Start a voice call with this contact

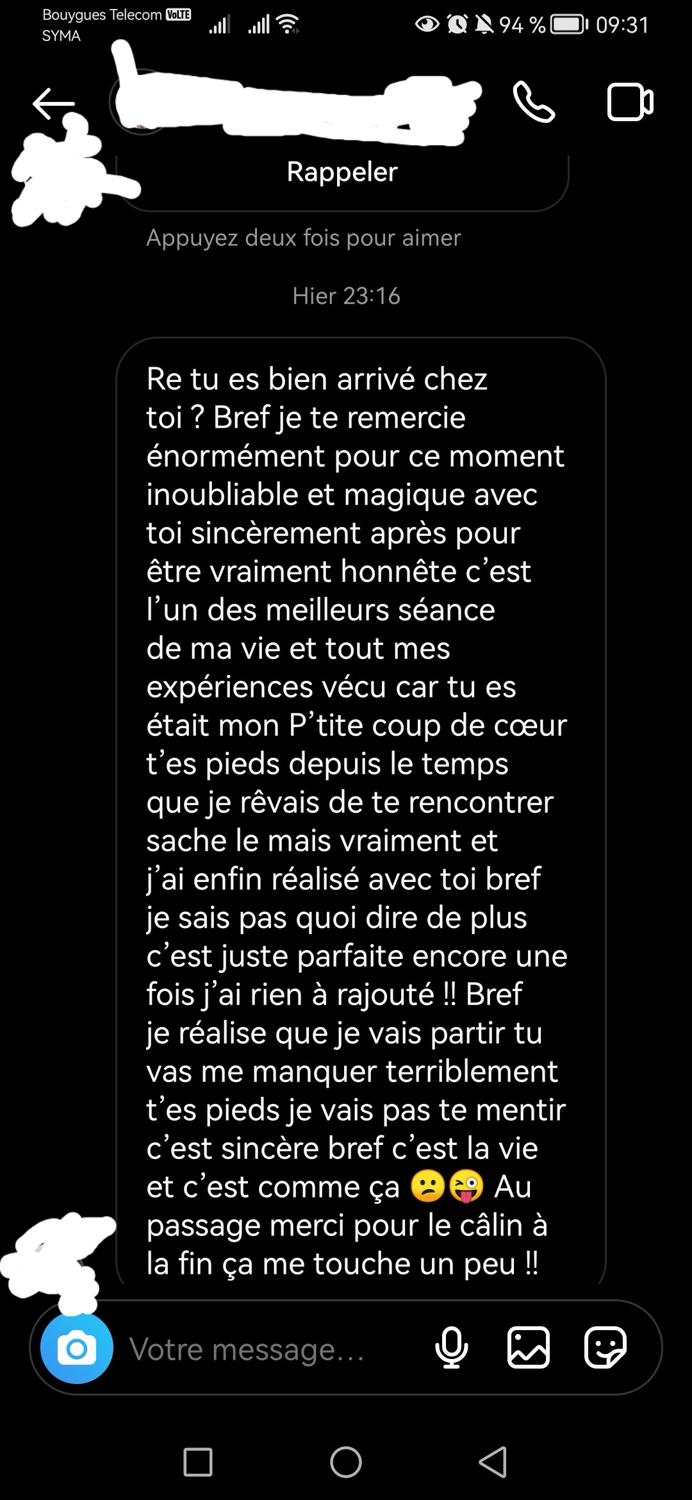533,102
